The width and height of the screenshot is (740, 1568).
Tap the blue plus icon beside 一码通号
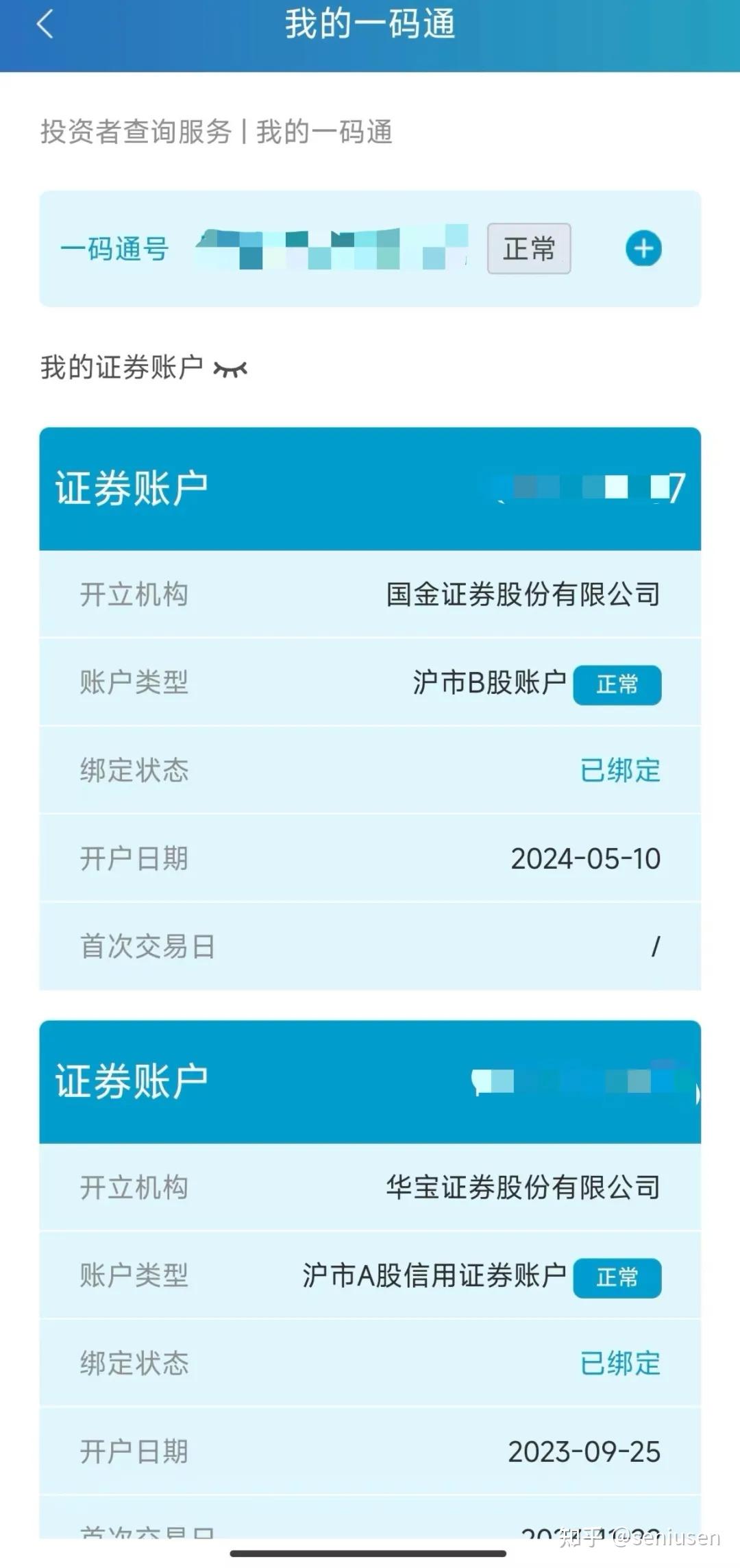point(643,249)
